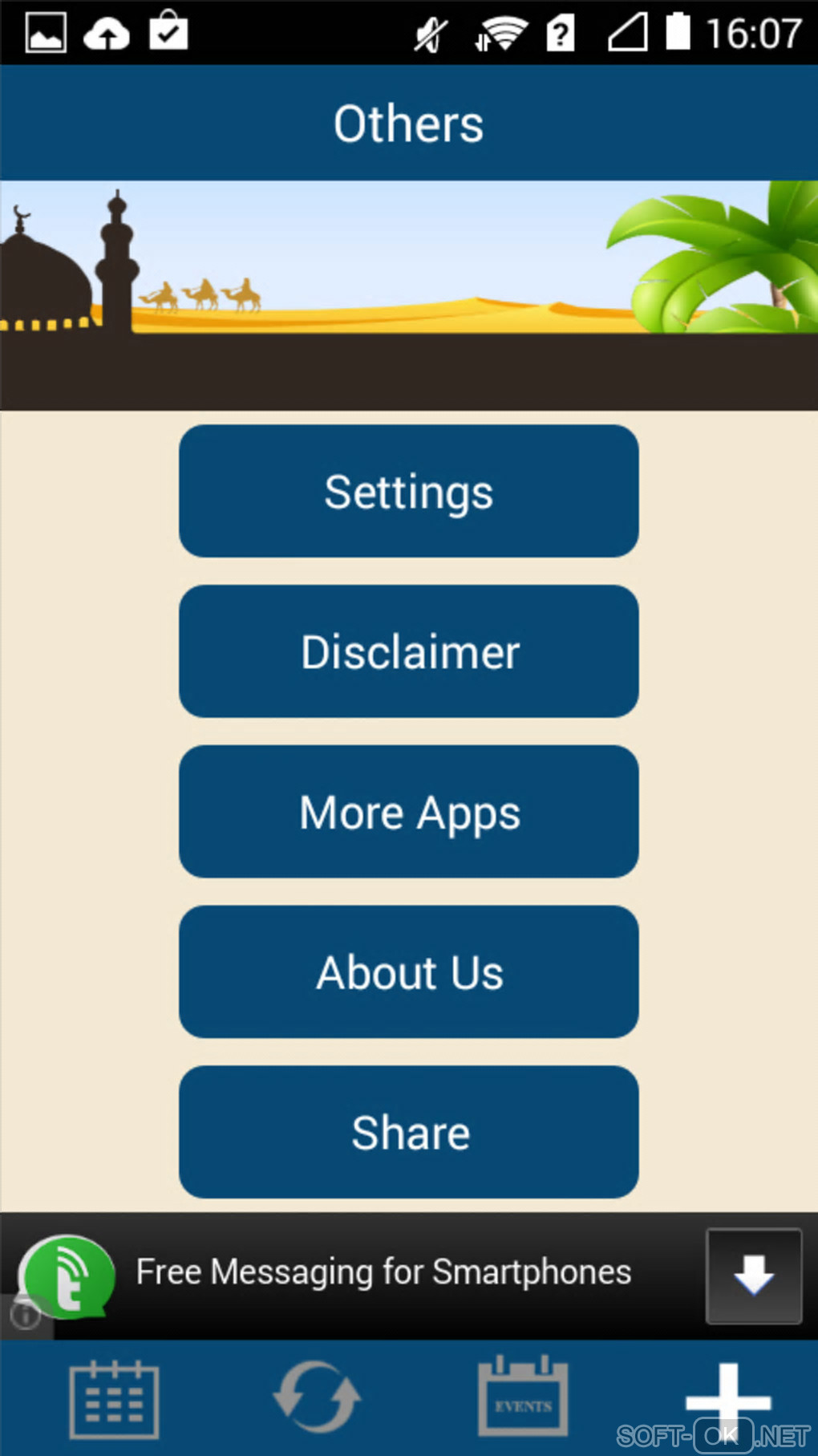Open the About Us page
The image size is (818, 1456).
point(408,972)
